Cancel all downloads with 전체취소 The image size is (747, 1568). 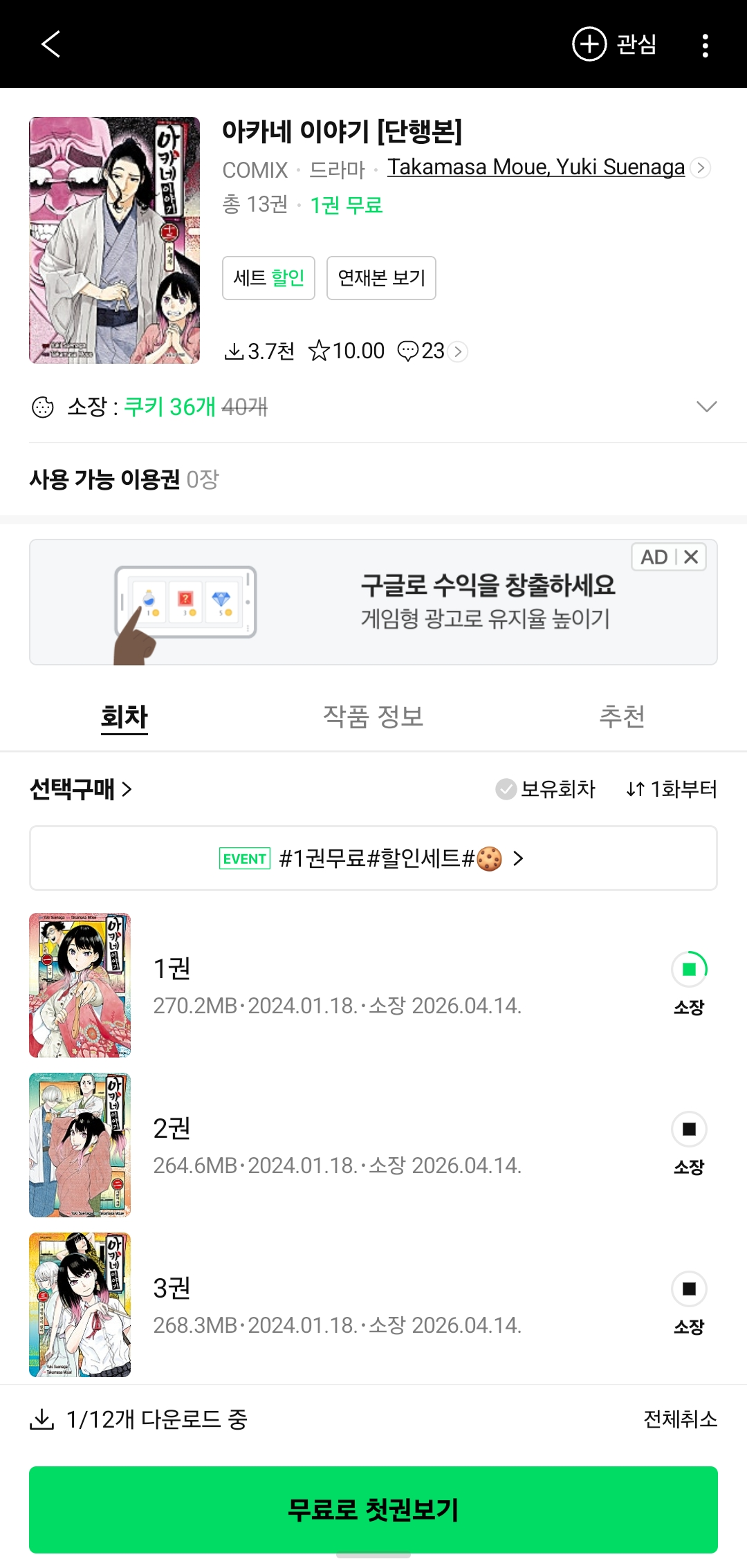pos(680,1419)
